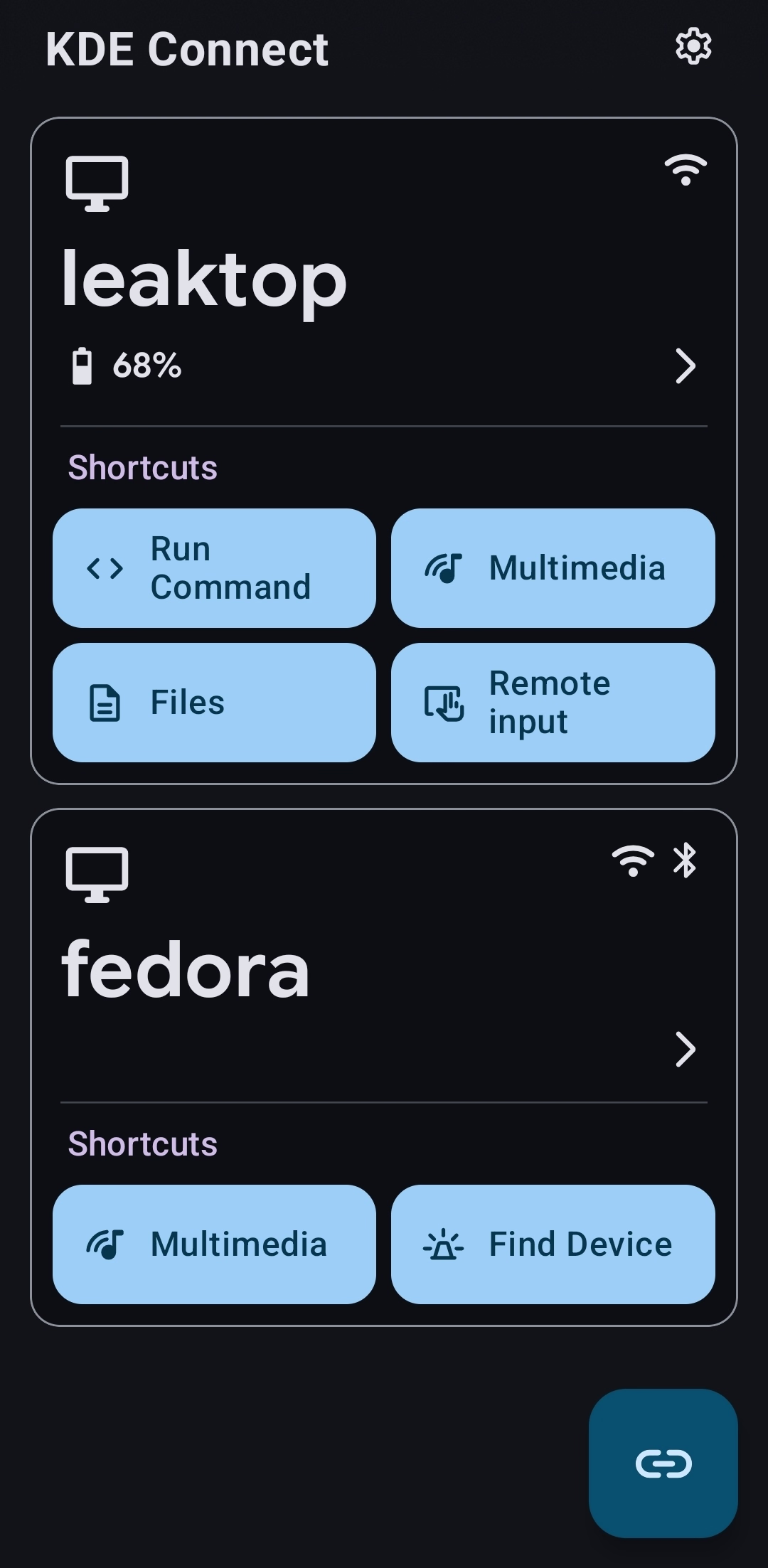Open the settings gear icon

[693, 47]
